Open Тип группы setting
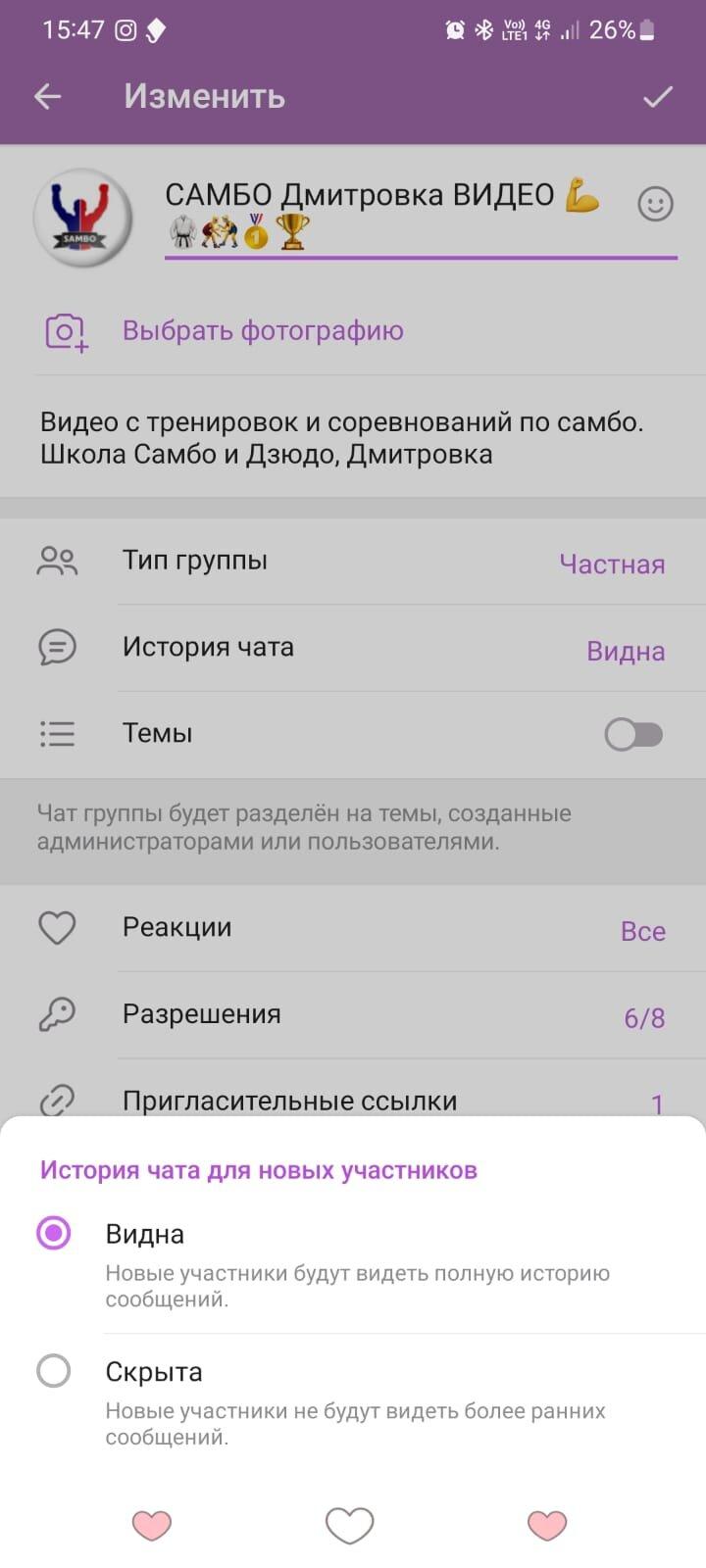The height and width of the screenshot is (1568, 706). point(353,562)
